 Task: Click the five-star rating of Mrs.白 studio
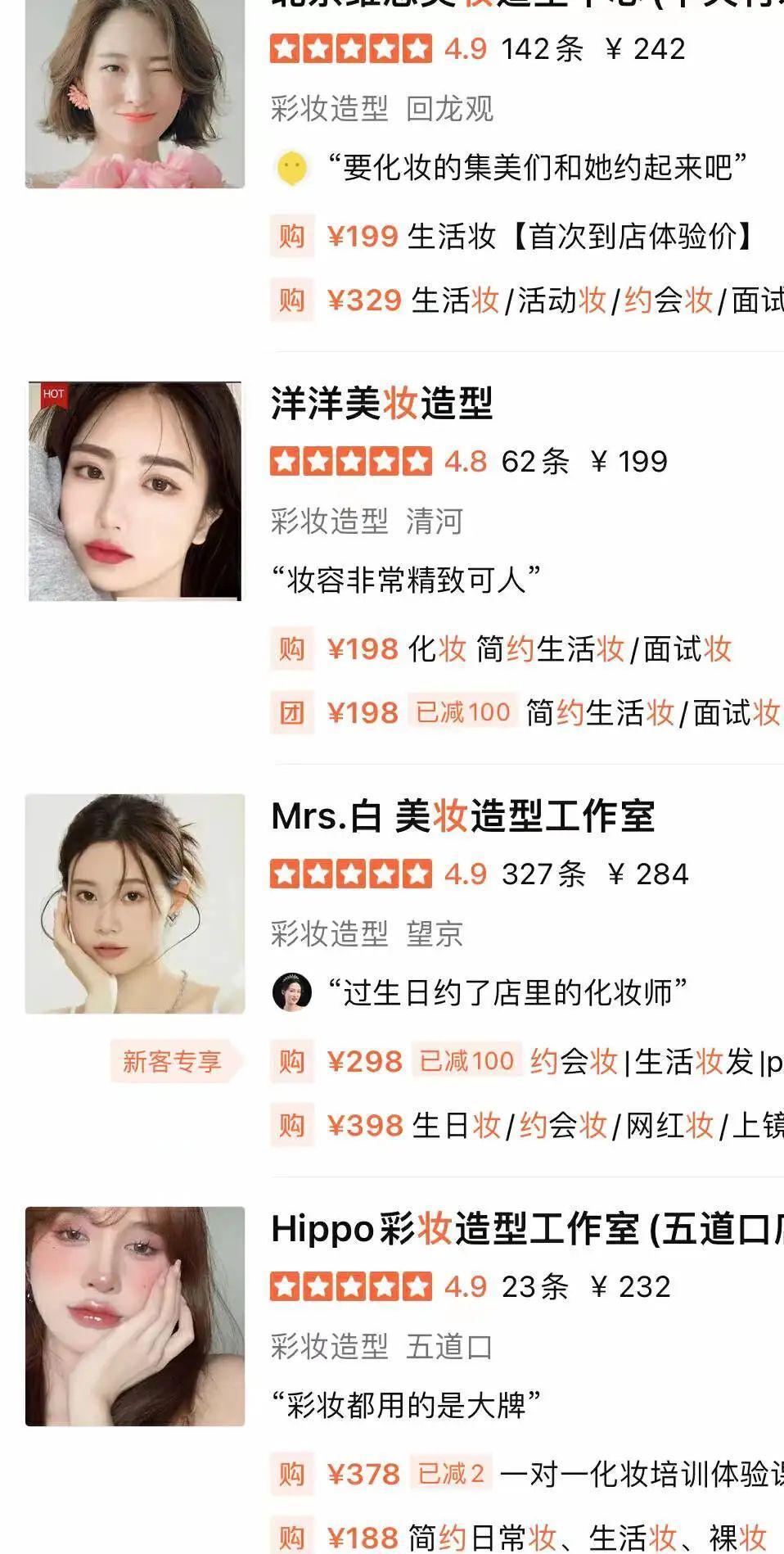[x=352, y=873]
